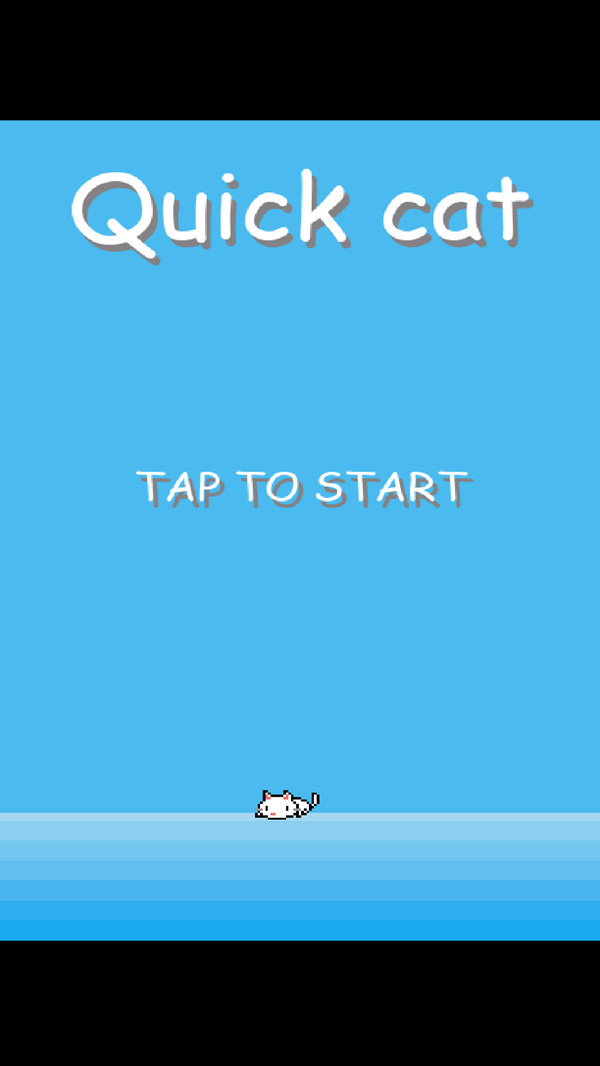This screenshot has width=600, height=1066.
Task: Tap TAP TO START to begin the game
Action: 302,487
